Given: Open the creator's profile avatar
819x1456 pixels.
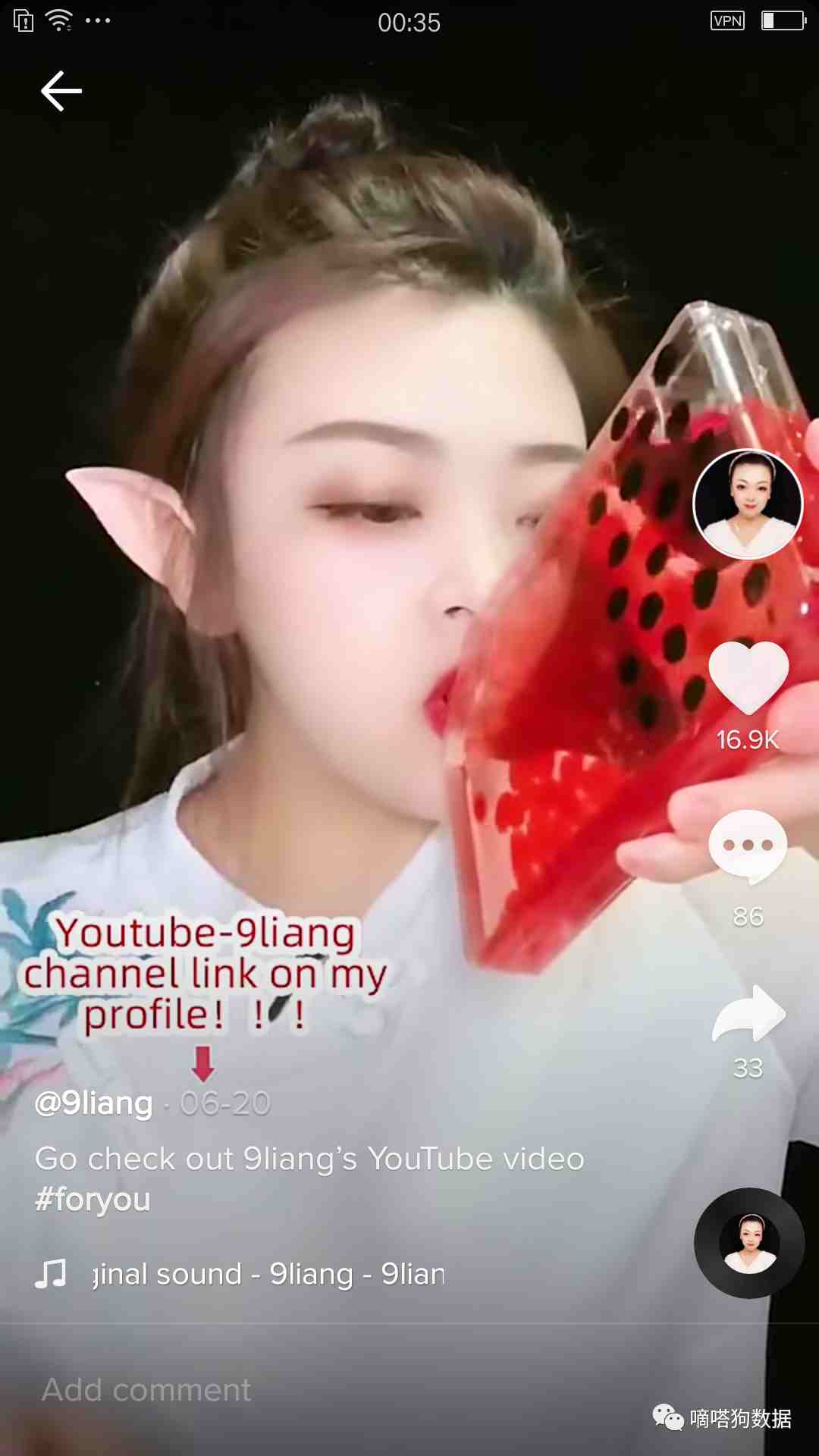Looking at the screenshot, I should coord(748,504).
